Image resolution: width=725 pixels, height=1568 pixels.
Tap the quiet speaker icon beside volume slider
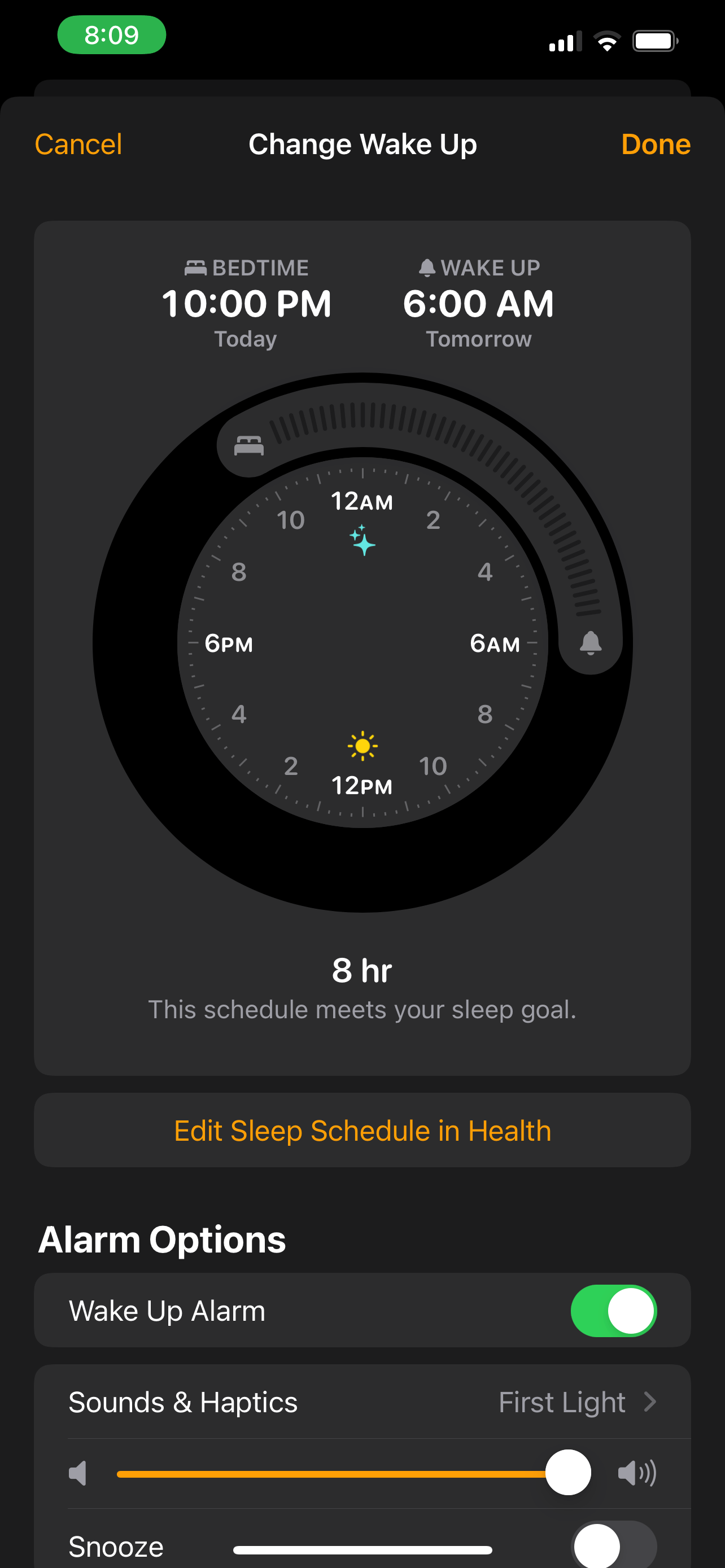click(78, 1473)
